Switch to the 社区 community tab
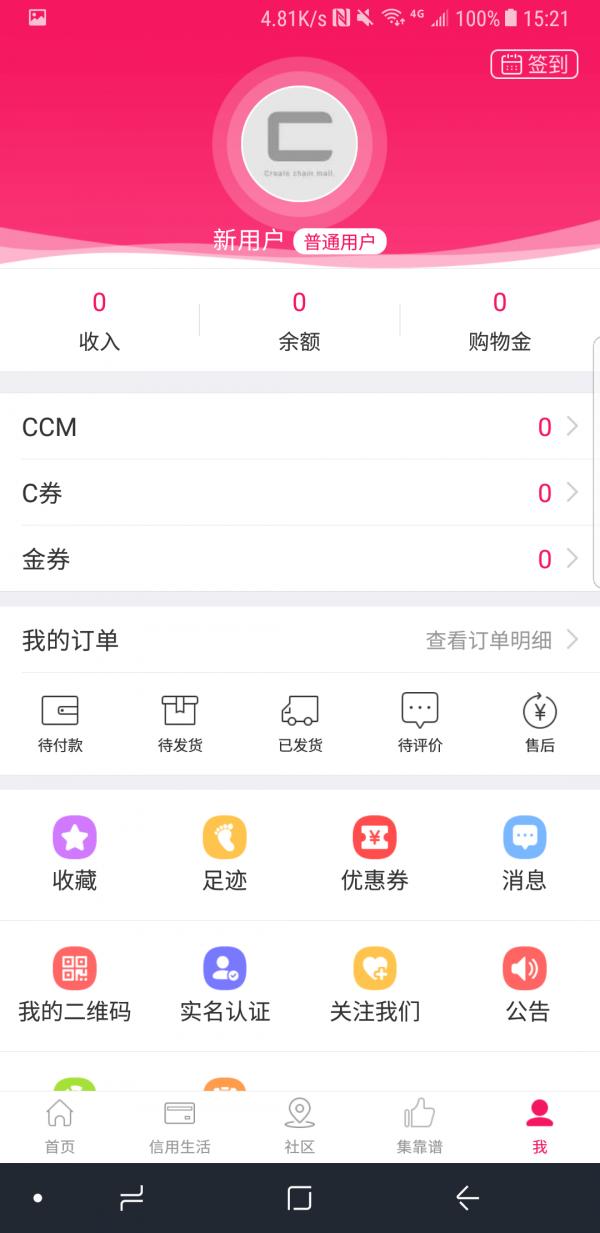This screenshot has width=600, height=1233. (300, 1126)
